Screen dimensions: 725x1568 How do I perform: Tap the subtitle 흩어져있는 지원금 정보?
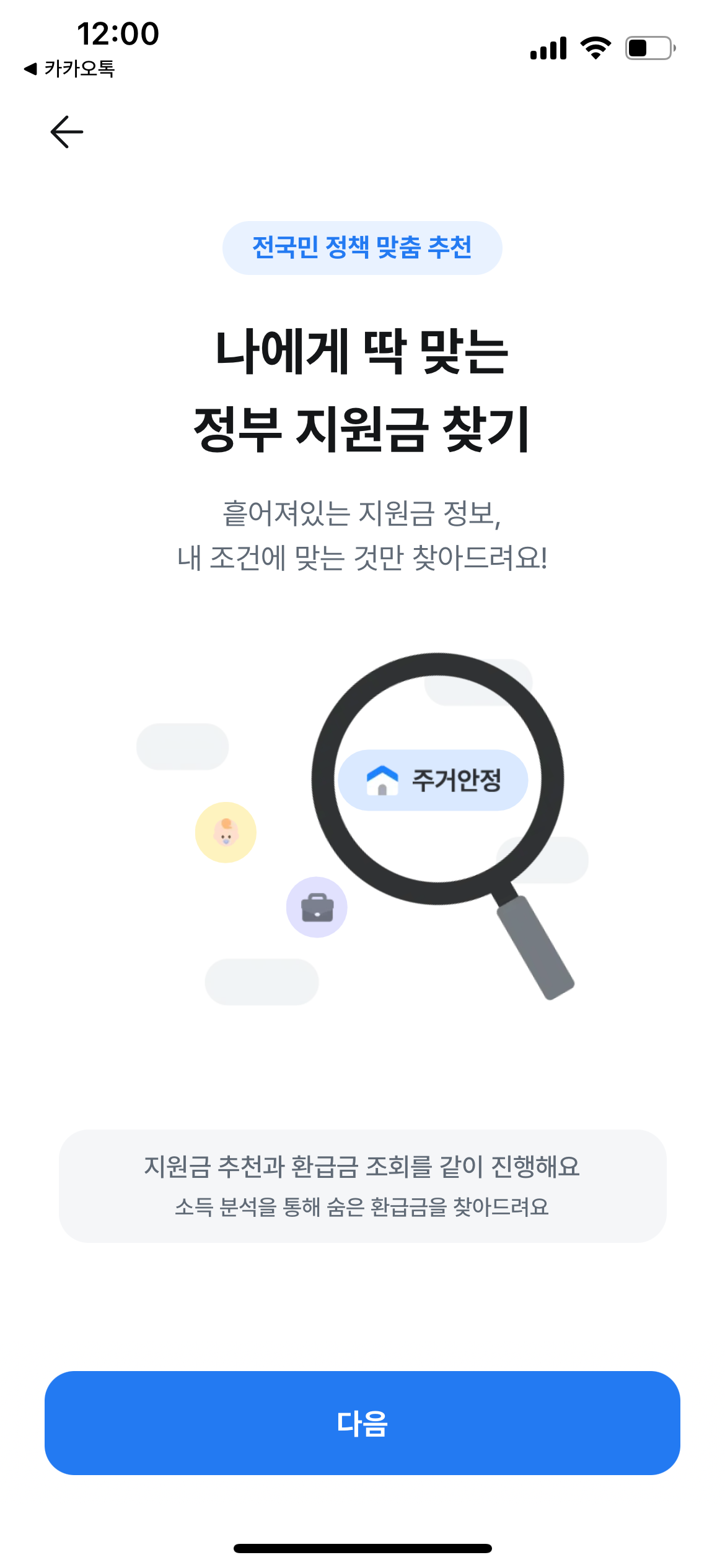point(362,513)
